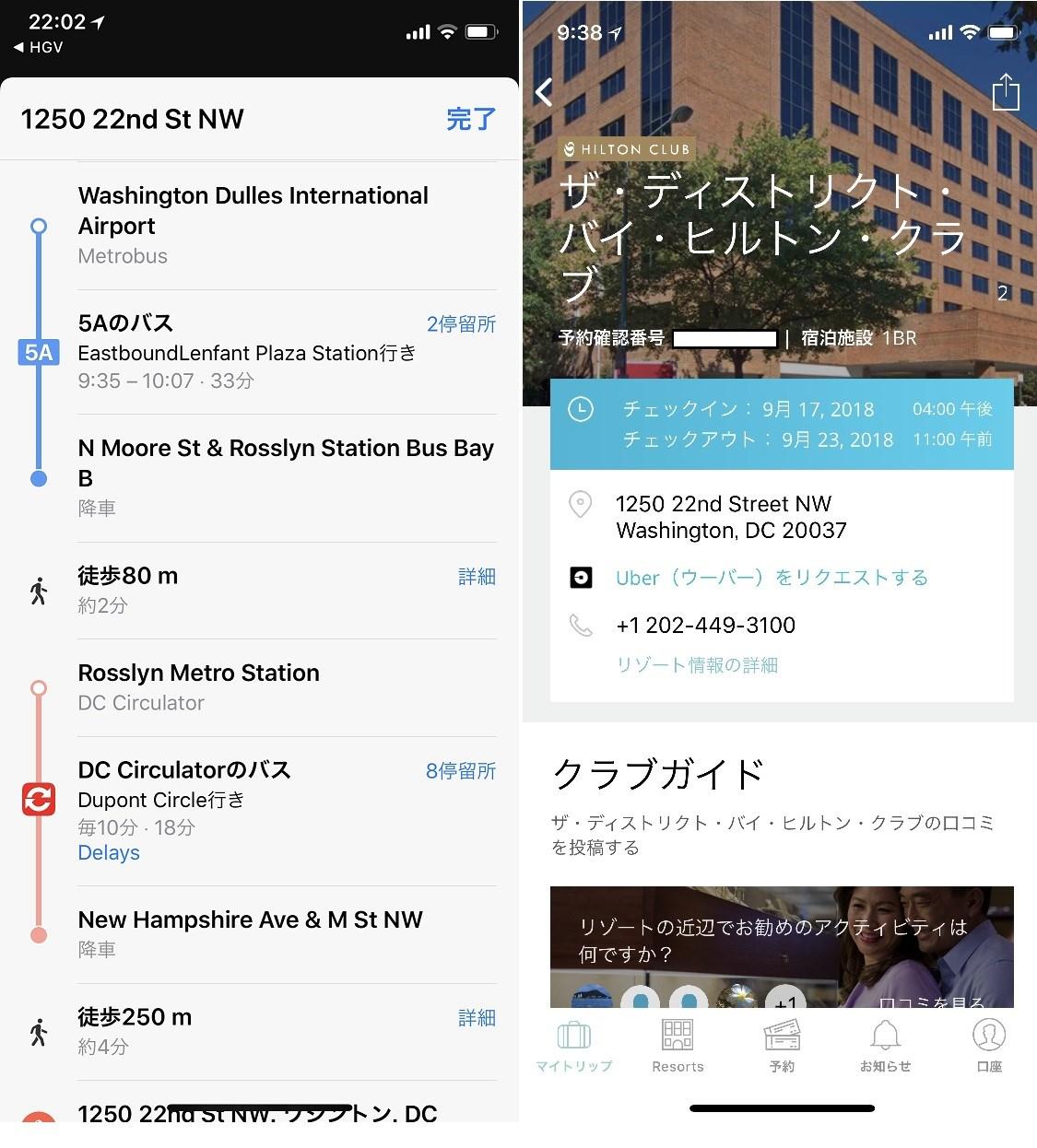
Task: Return to the HGV app
Action: 38,47
